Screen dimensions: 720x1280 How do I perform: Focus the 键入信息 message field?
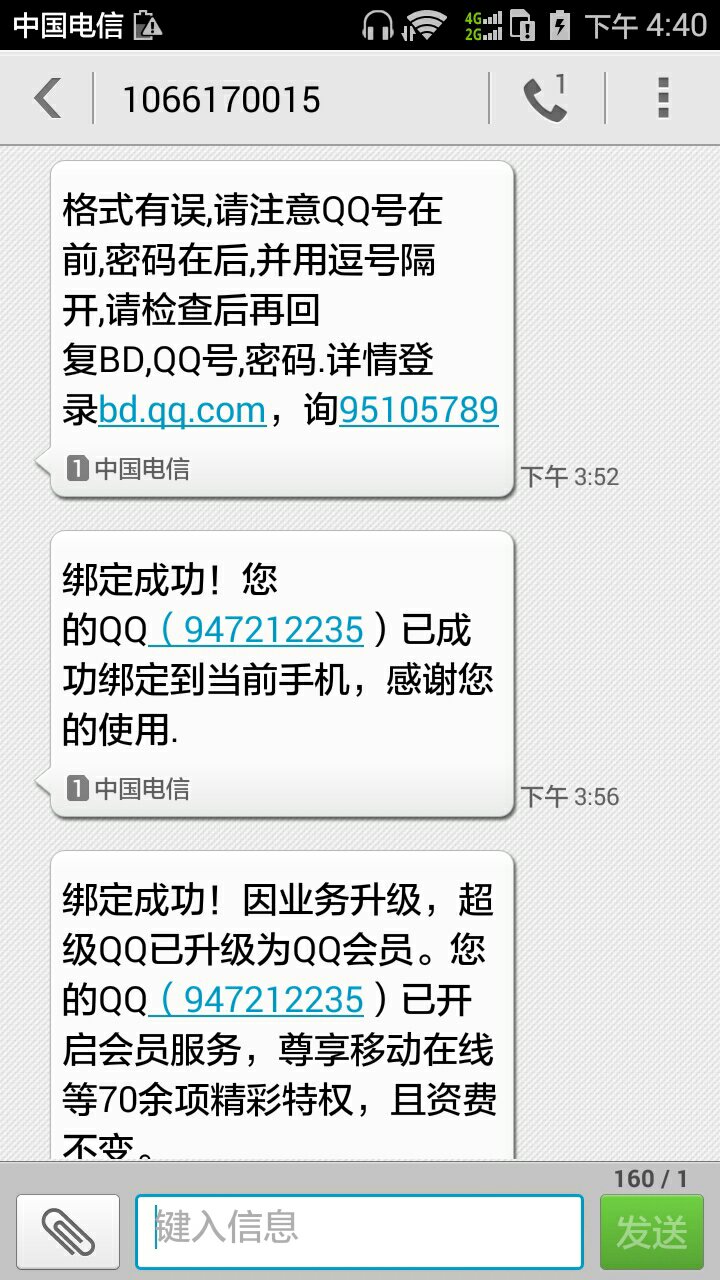click(x=360, y=1231)
